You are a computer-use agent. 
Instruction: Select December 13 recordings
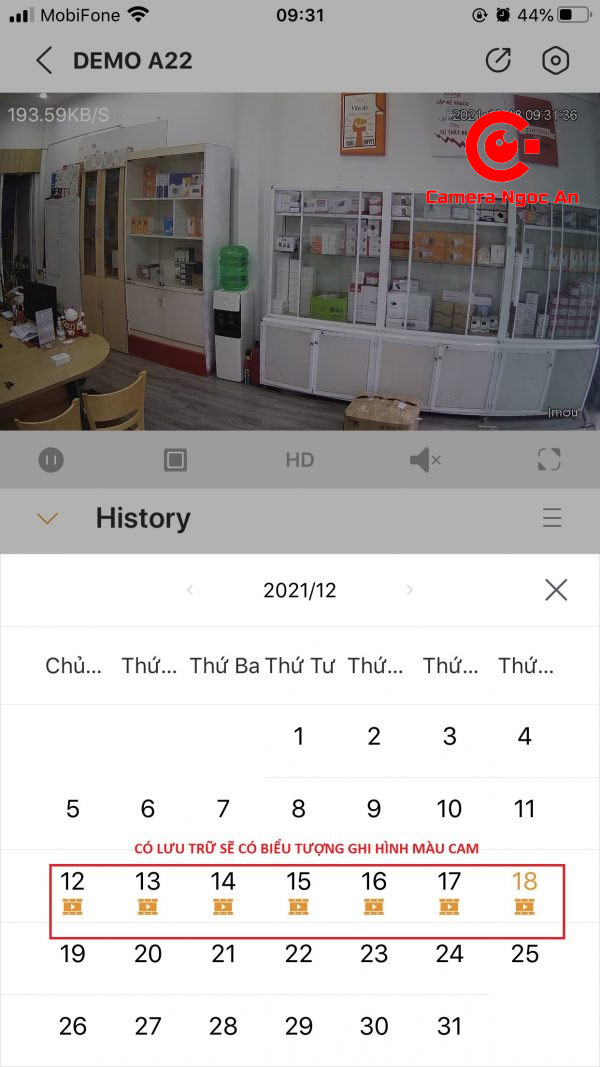coord(148,890)
